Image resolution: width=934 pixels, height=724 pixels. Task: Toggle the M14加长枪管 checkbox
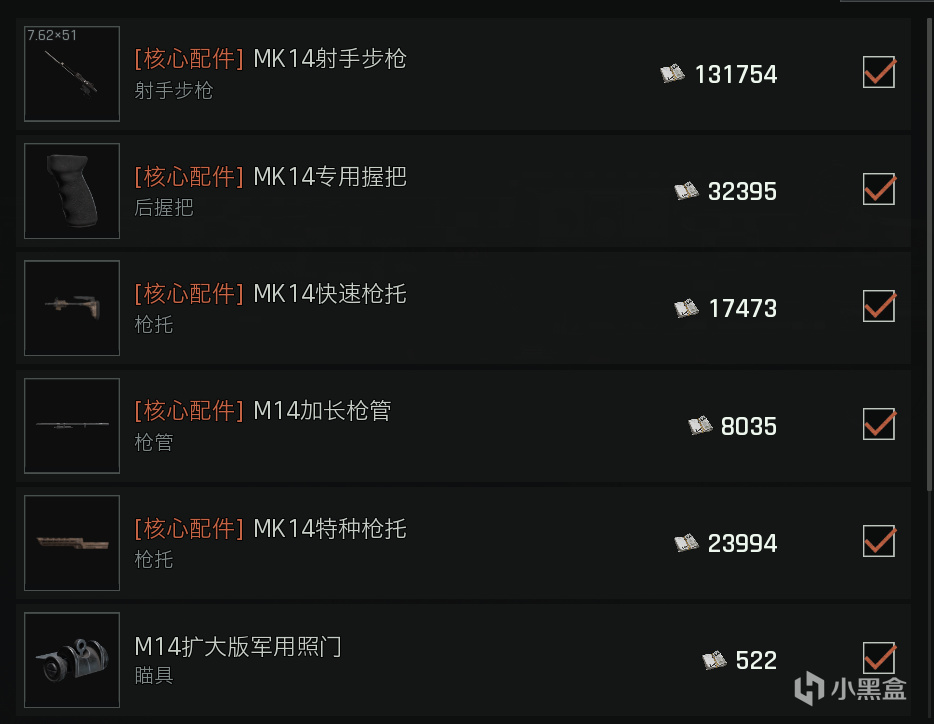878,425
